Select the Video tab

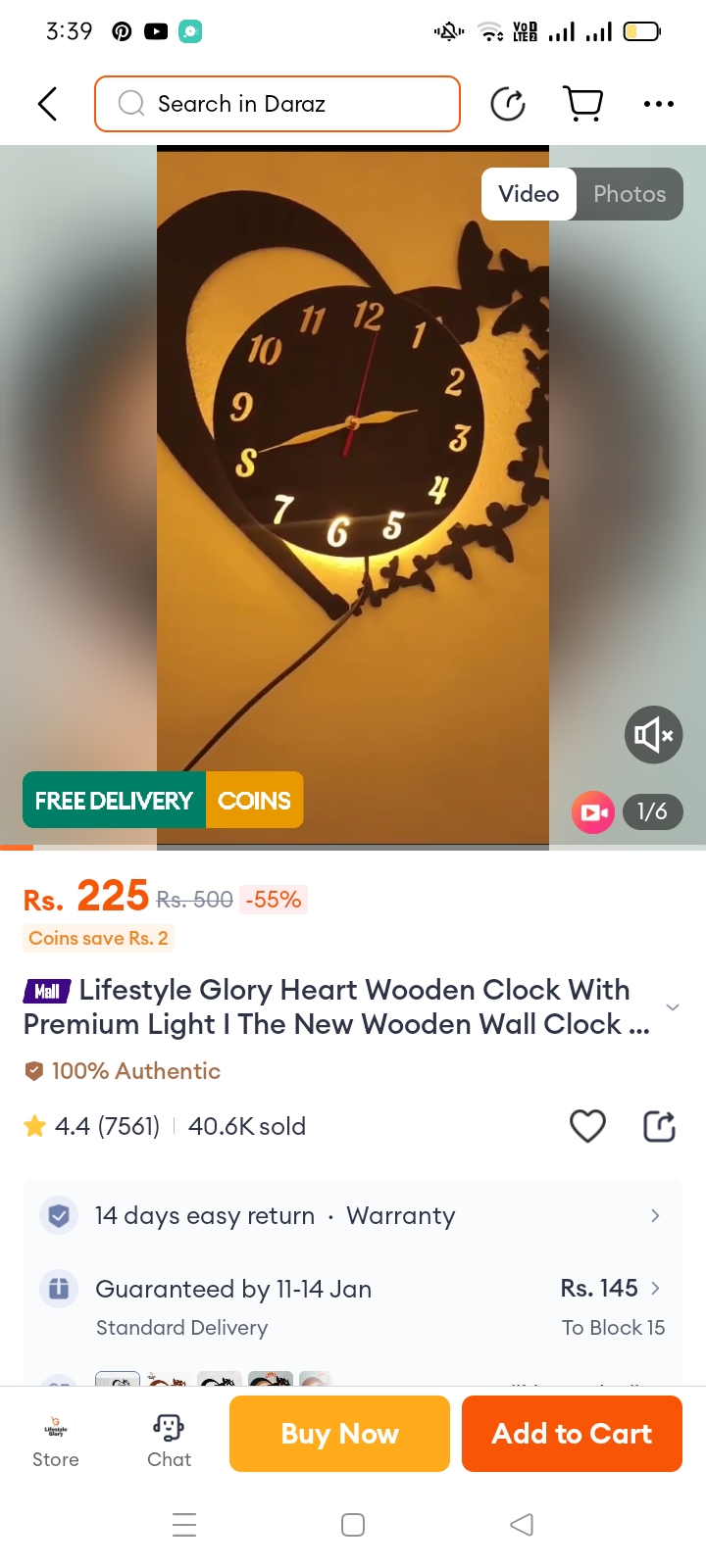(529, 194)
